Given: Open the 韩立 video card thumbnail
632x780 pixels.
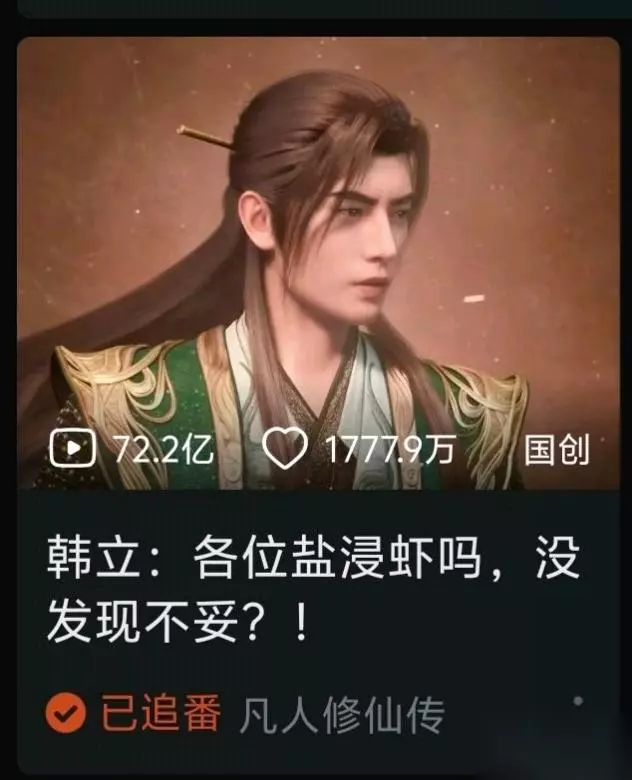Looking at the screenshot, I should coord(318,263).
